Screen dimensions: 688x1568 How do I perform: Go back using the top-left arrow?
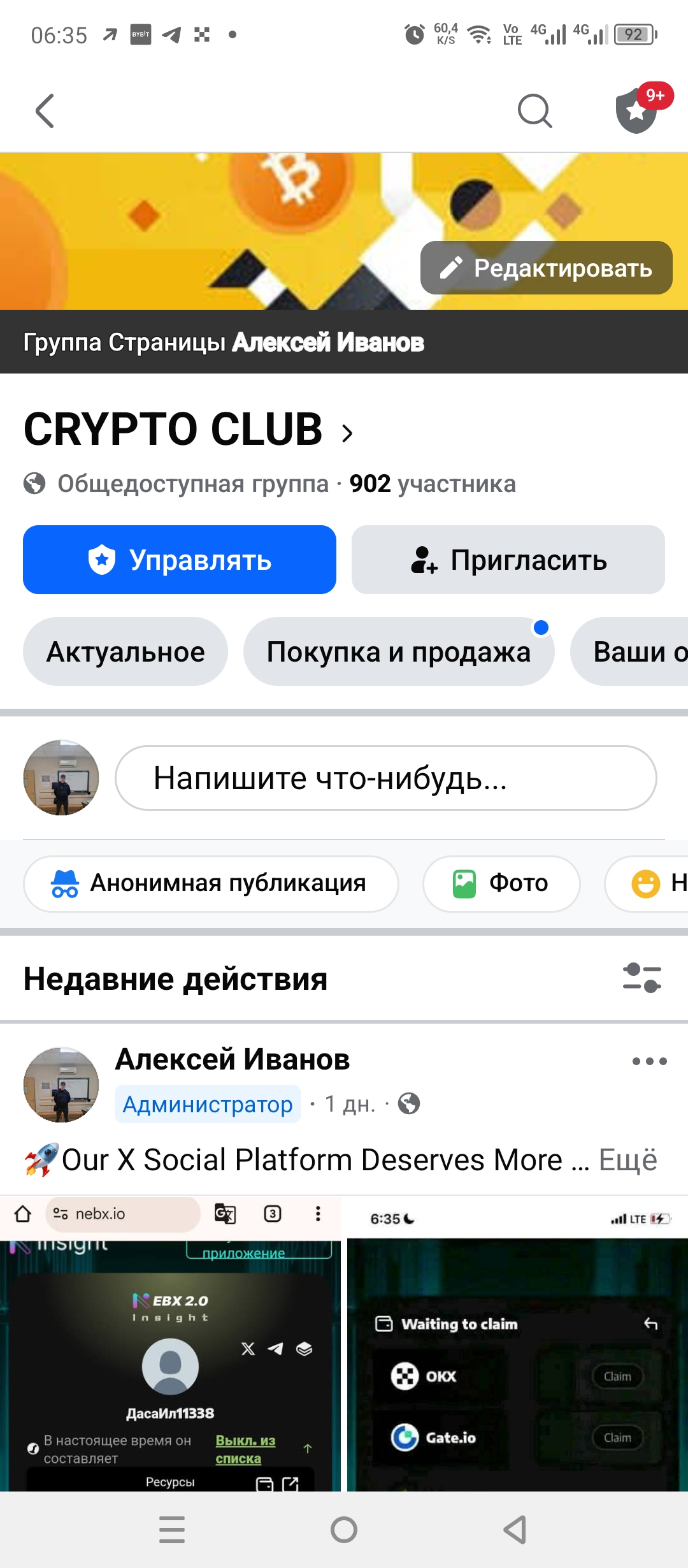[45, 111]
